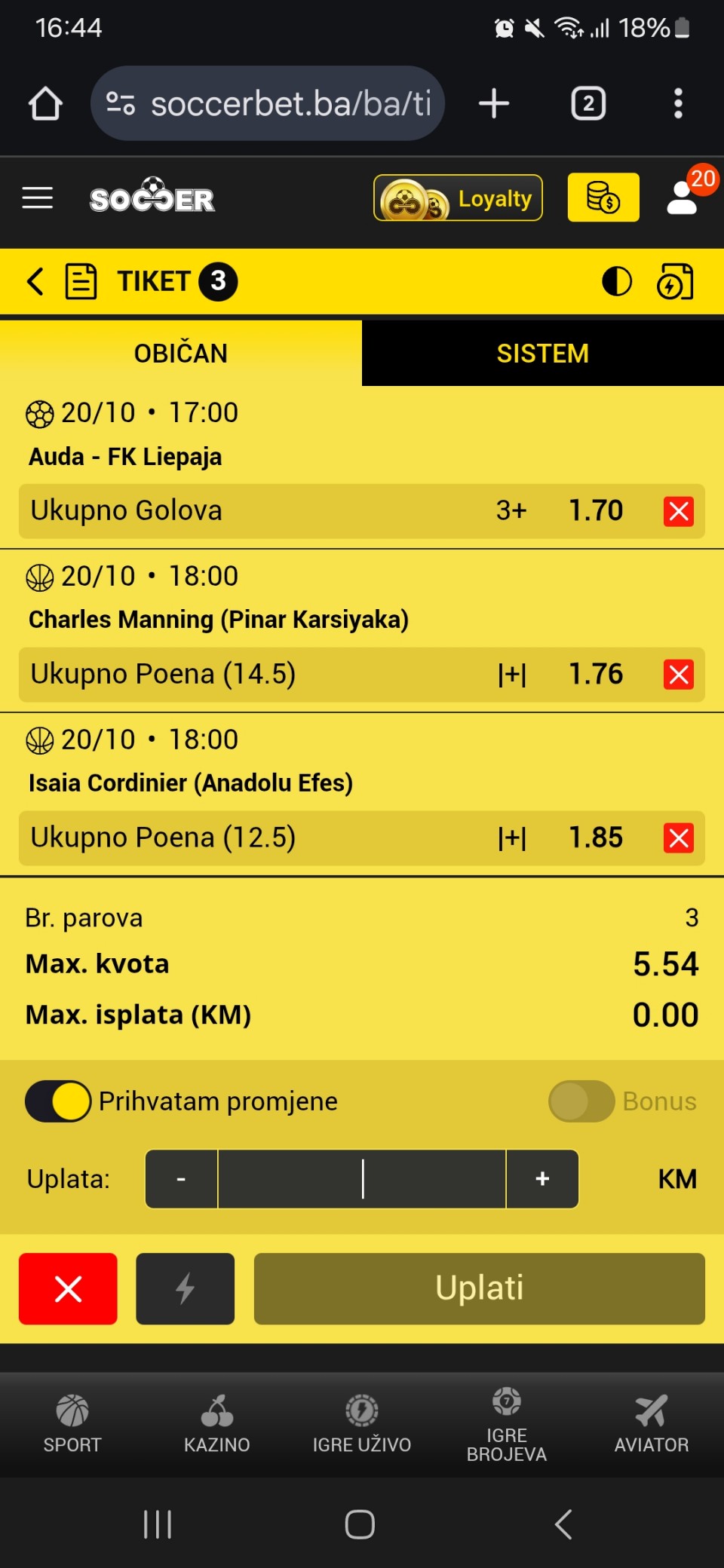This screenshot has height=1568, width=724.
Task: Open the hamburger menu
Action: pos(37,198)
